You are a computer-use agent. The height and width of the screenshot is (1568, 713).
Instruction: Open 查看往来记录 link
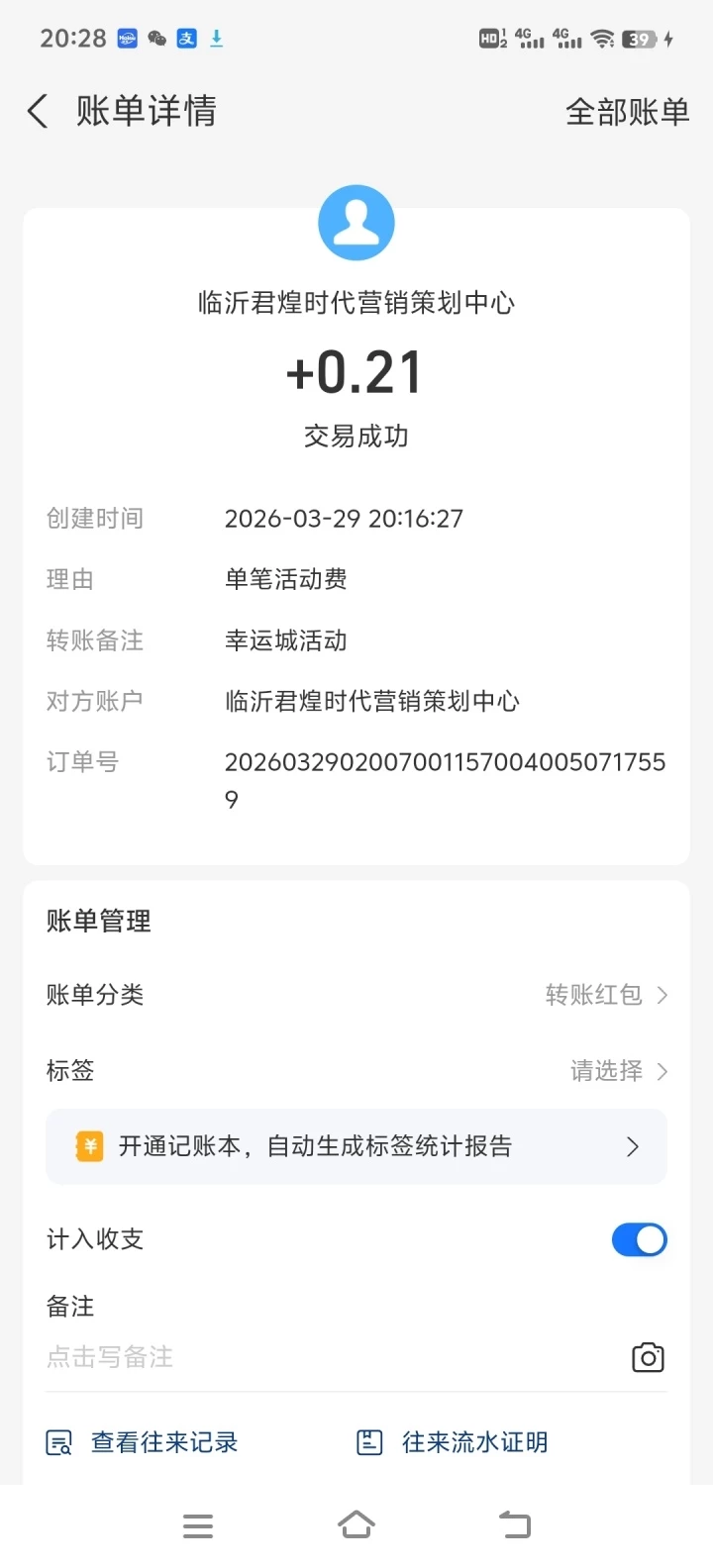[163, 1442]
